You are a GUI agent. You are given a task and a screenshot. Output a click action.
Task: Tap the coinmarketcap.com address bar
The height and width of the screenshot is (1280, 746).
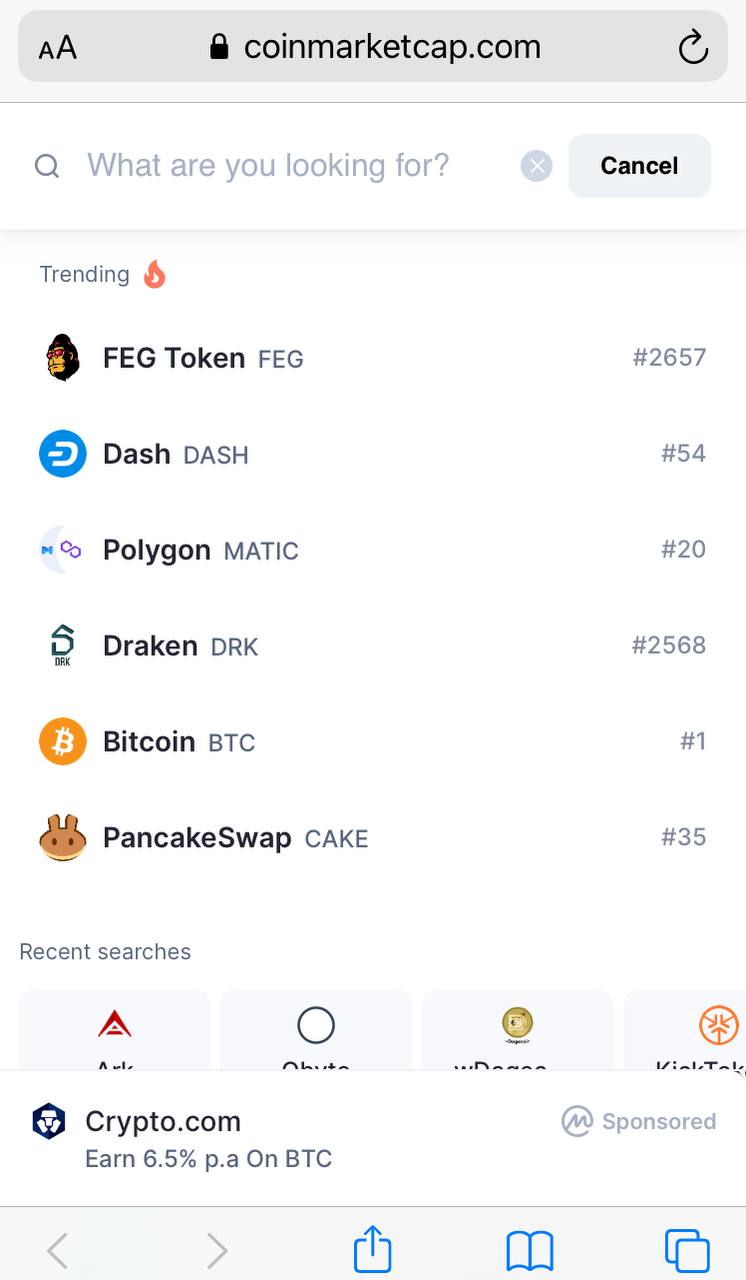[x=375, y=47]
